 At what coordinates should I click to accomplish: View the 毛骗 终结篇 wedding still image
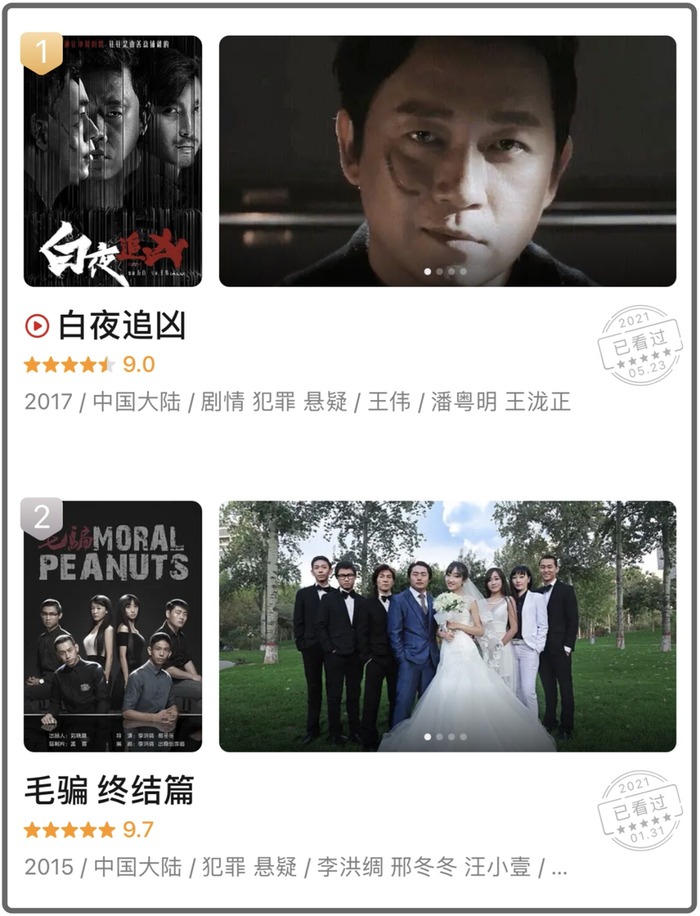(447, 626)
